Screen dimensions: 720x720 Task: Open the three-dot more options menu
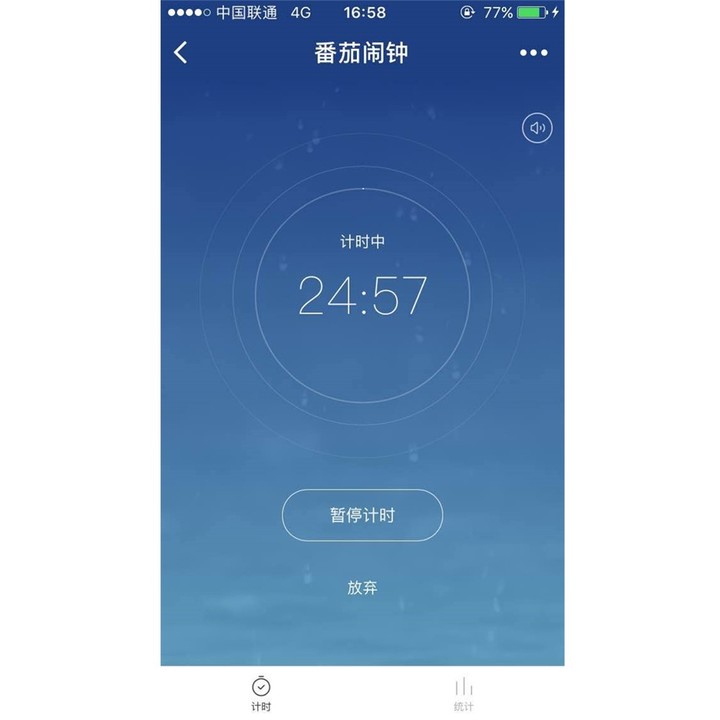(534, 53)
